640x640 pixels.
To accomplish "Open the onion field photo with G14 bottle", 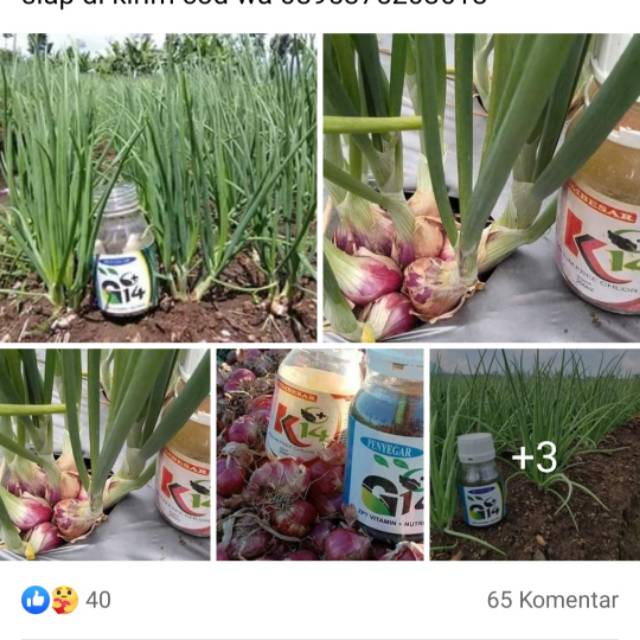I will pos(158,187).
